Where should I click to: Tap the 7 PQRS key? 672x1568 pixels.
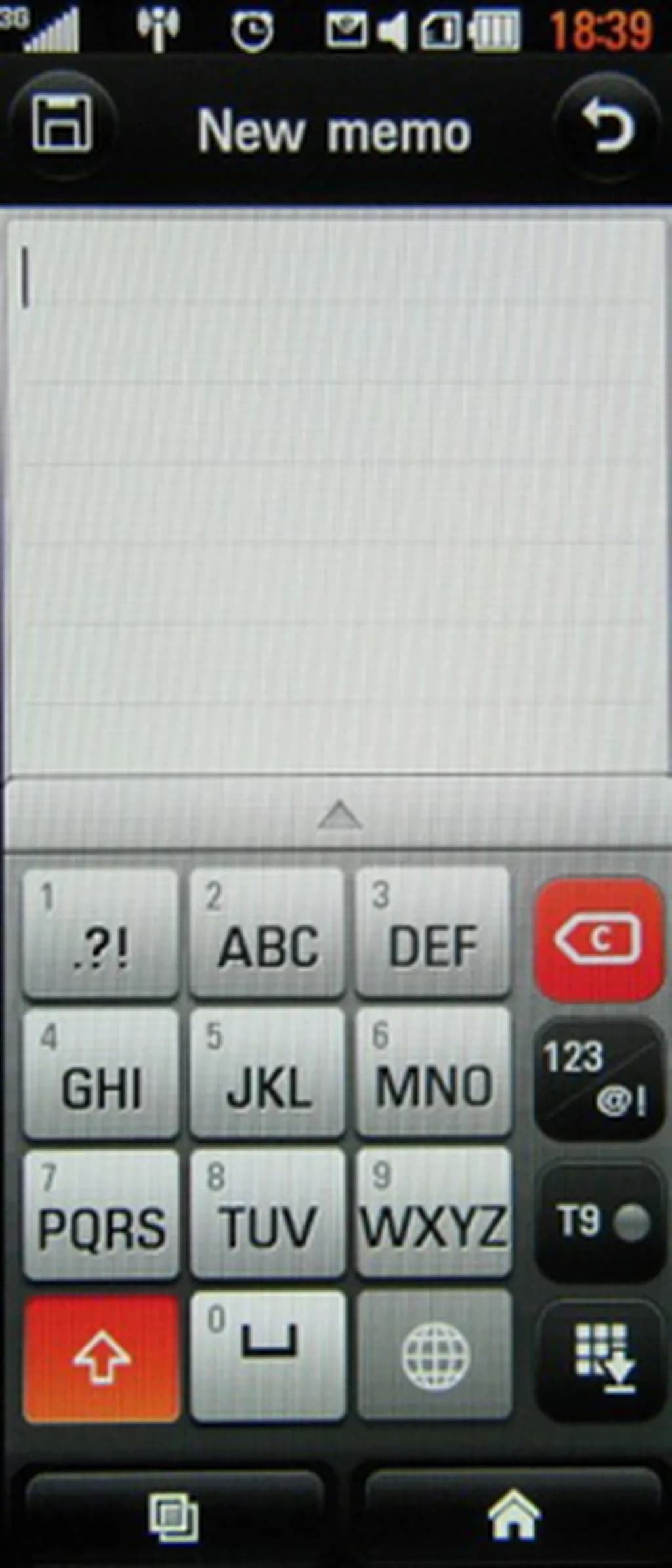point(100,1214)
